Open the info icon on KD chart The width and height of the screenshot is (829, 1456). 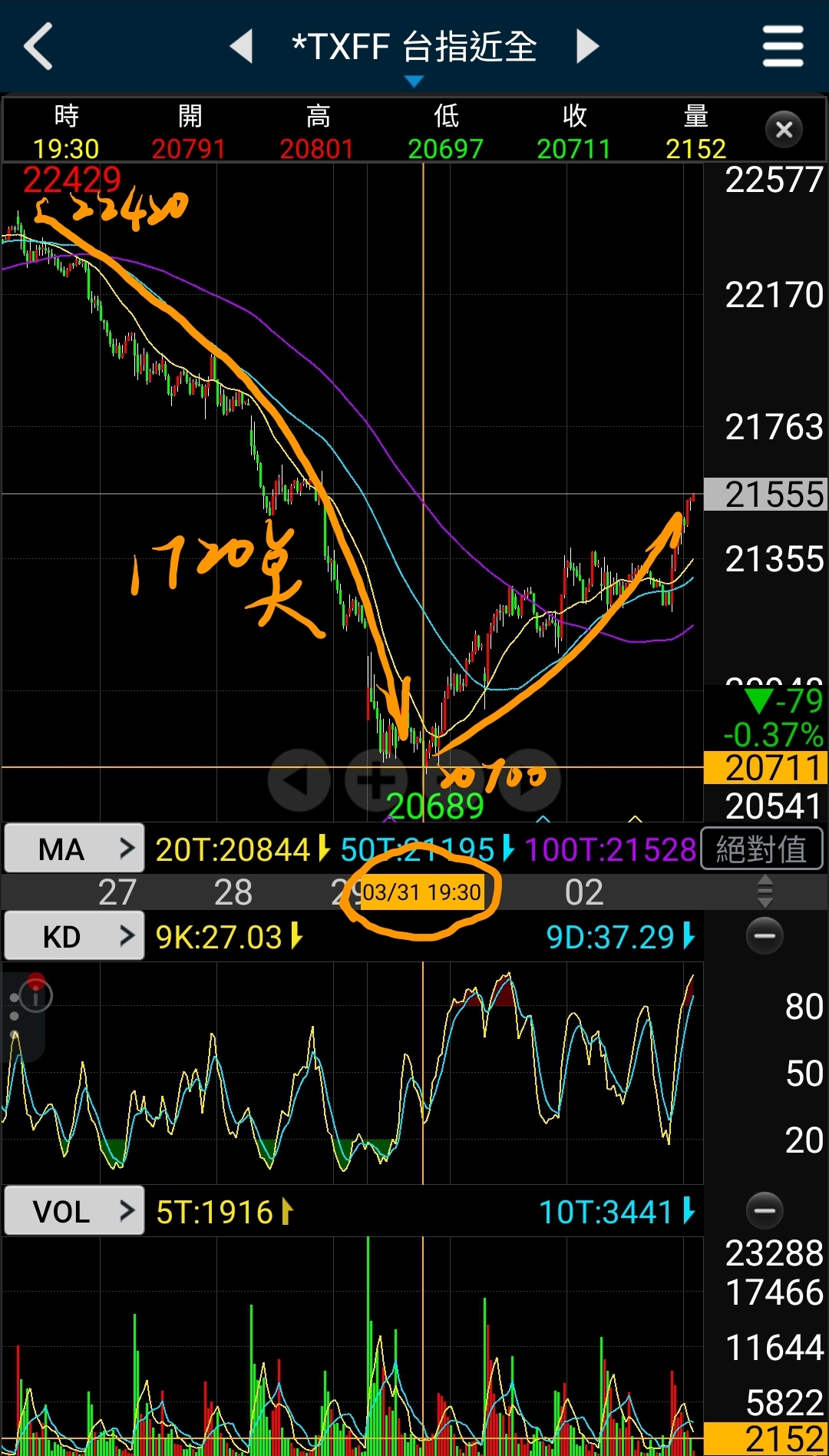35,996
